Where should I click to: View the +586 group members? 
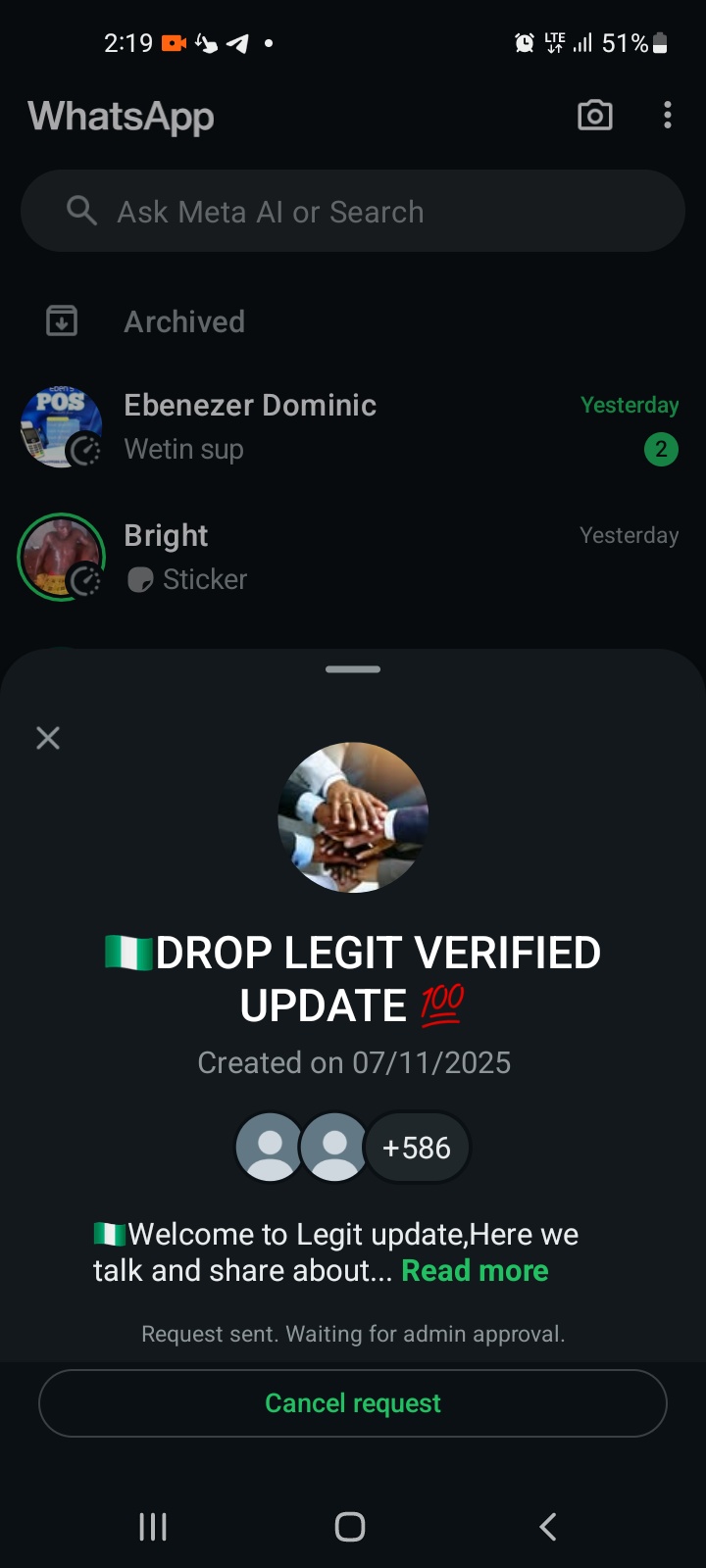417,1148
